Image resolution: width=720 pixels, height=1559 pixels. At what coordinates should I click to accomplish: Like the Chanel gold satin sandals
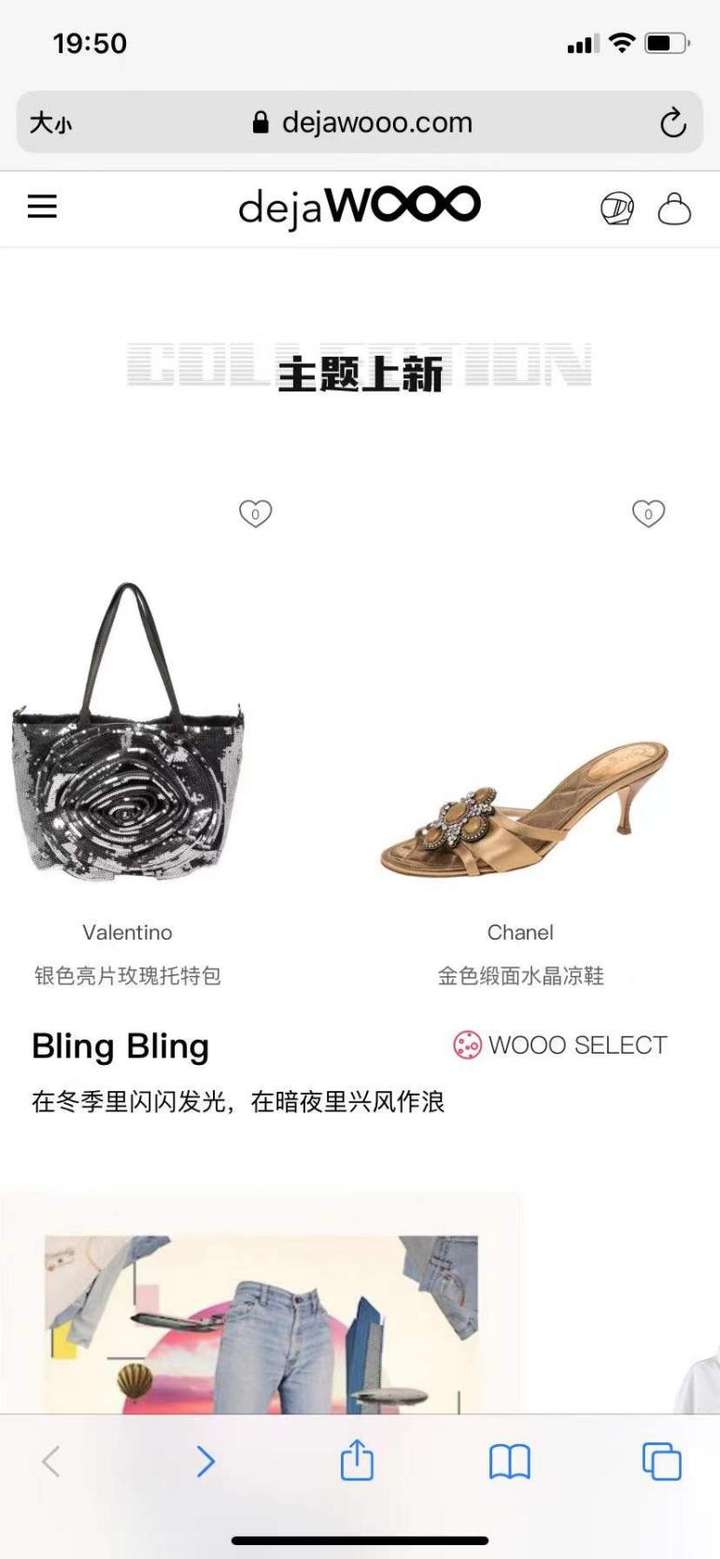[x=648, y=514]
